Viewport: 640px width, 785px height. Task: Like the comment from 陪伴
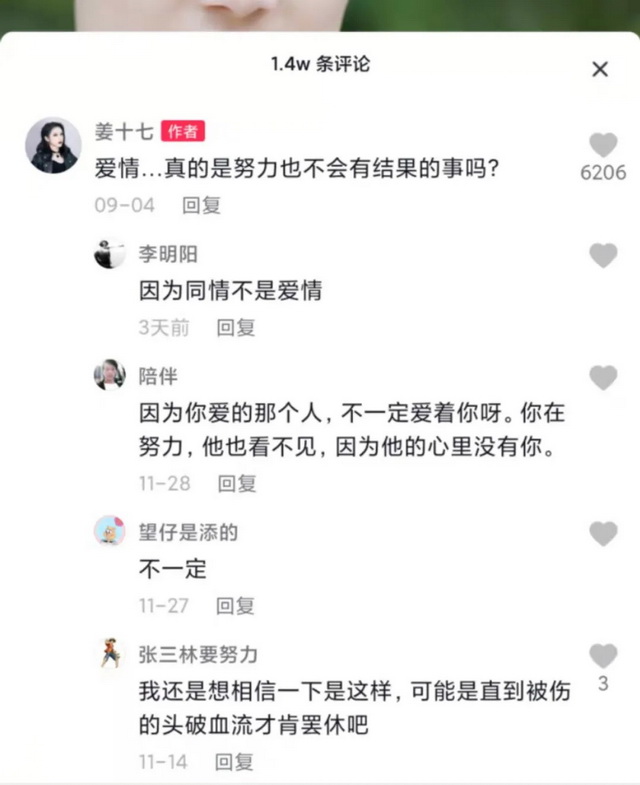[603, 378]
